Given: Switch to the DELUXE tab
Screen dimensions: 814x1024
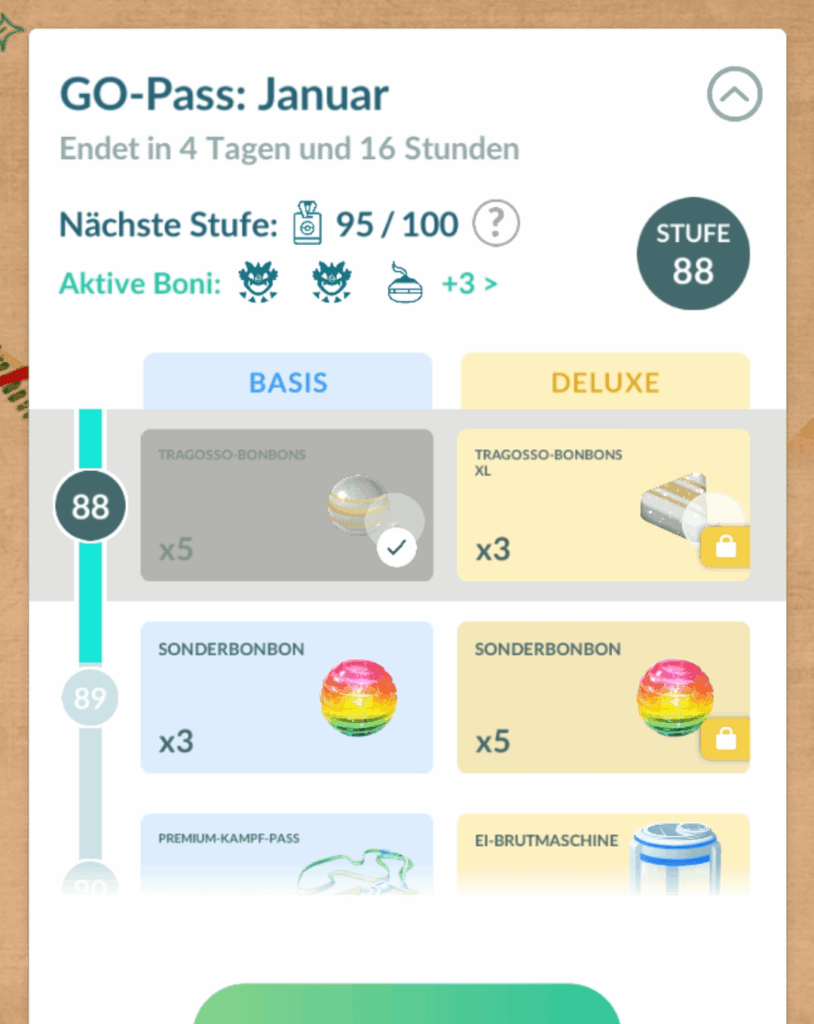Looking at the screenshot, I should [605, 382].
